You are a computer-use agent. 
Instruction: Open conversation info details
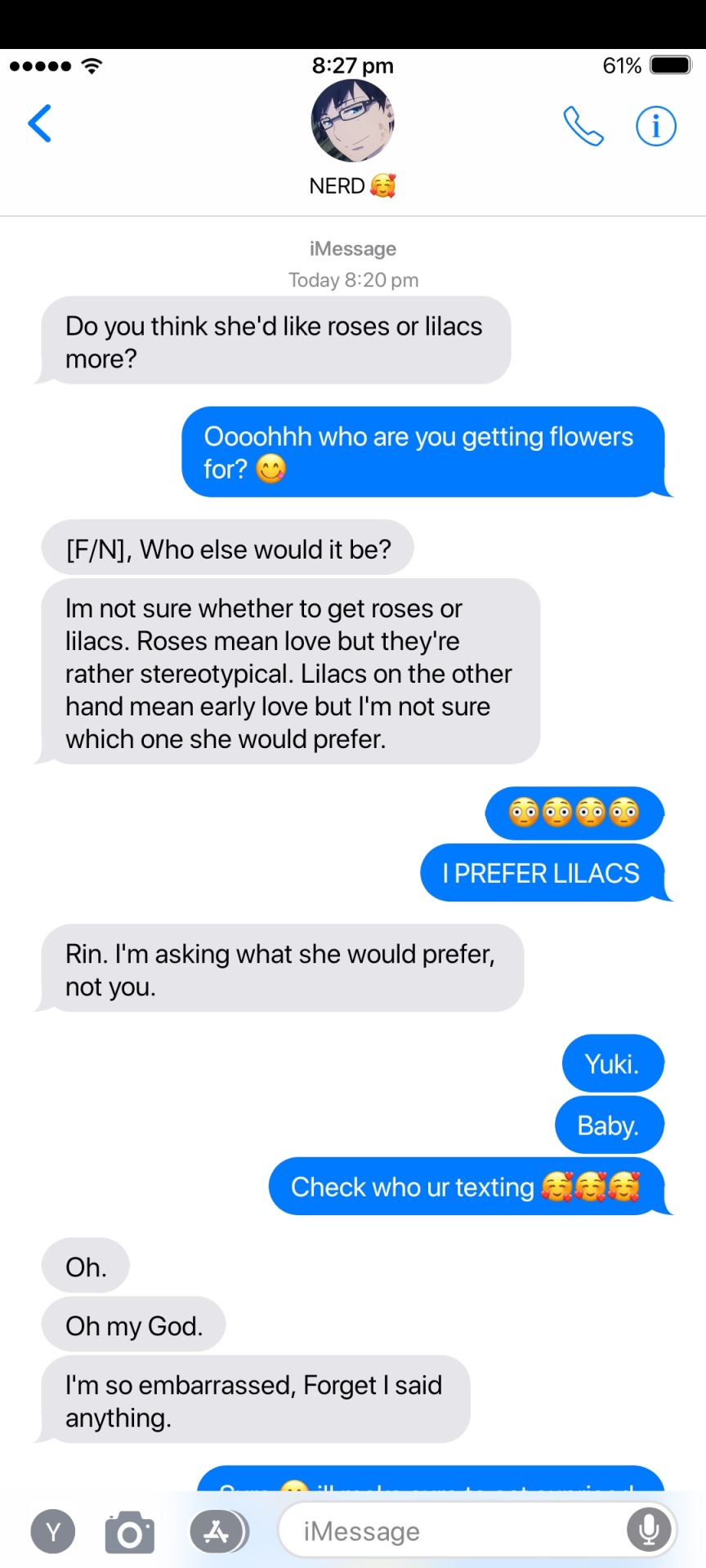(655, 127)
